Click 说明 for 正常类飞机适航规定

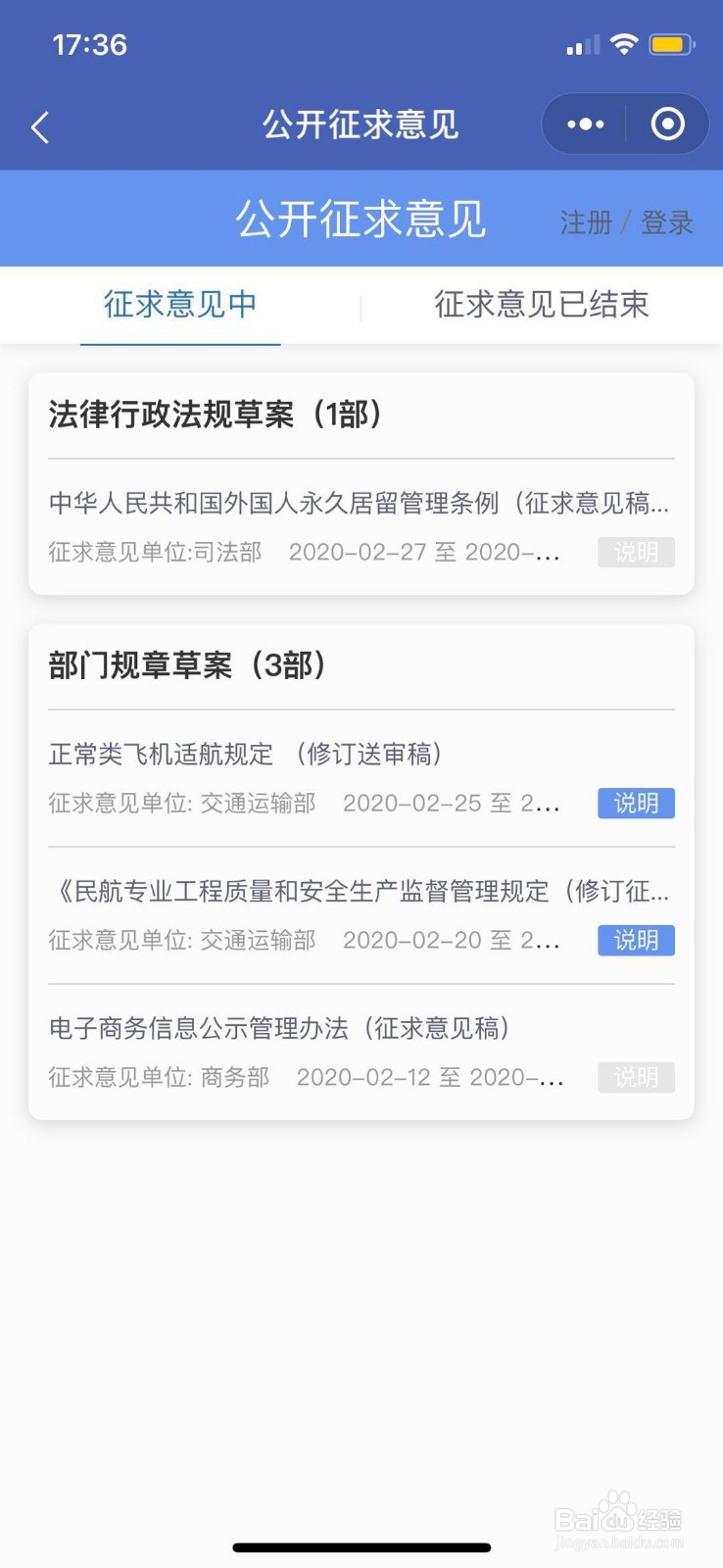tap(636, 803)
